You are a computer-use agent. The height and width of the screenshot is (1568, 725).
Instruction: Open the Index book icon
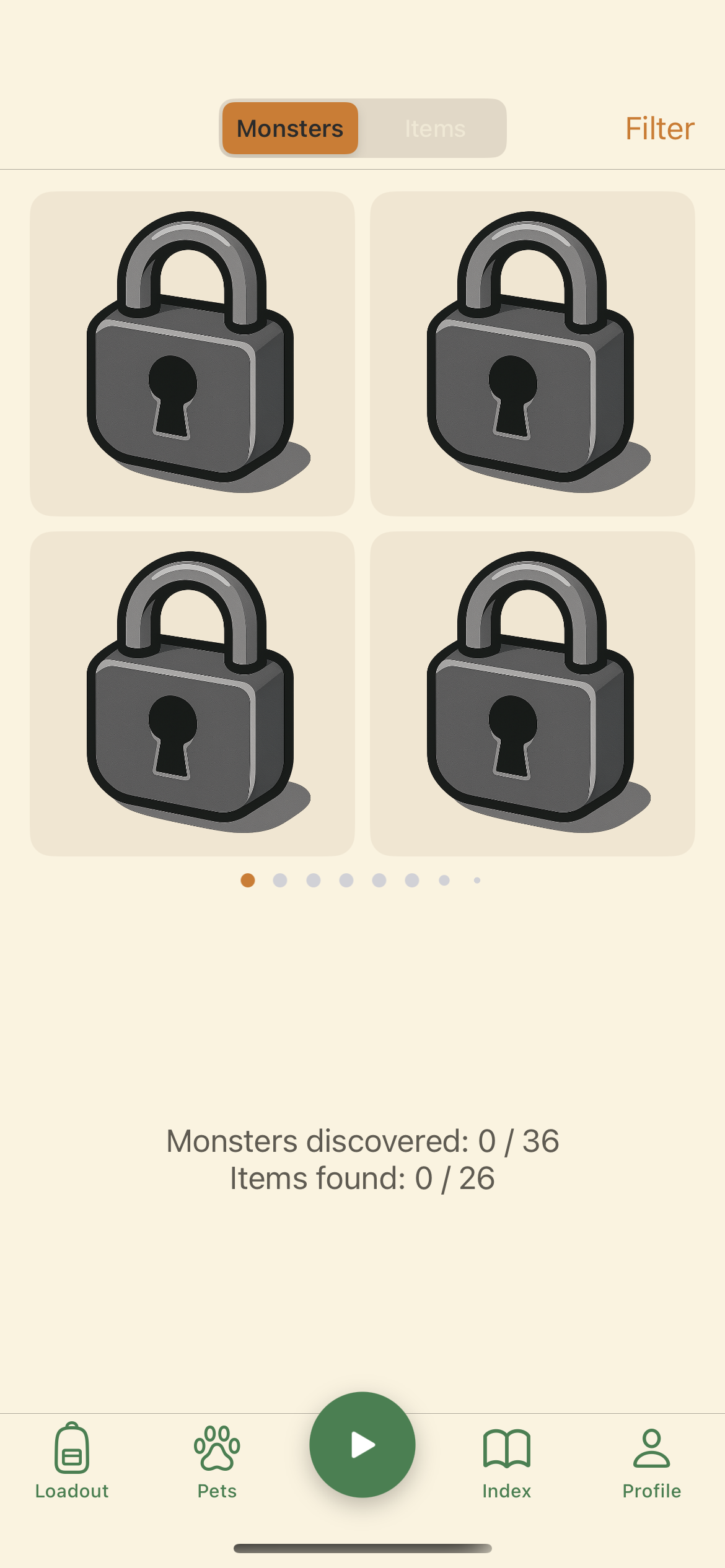pos(507,1458)
